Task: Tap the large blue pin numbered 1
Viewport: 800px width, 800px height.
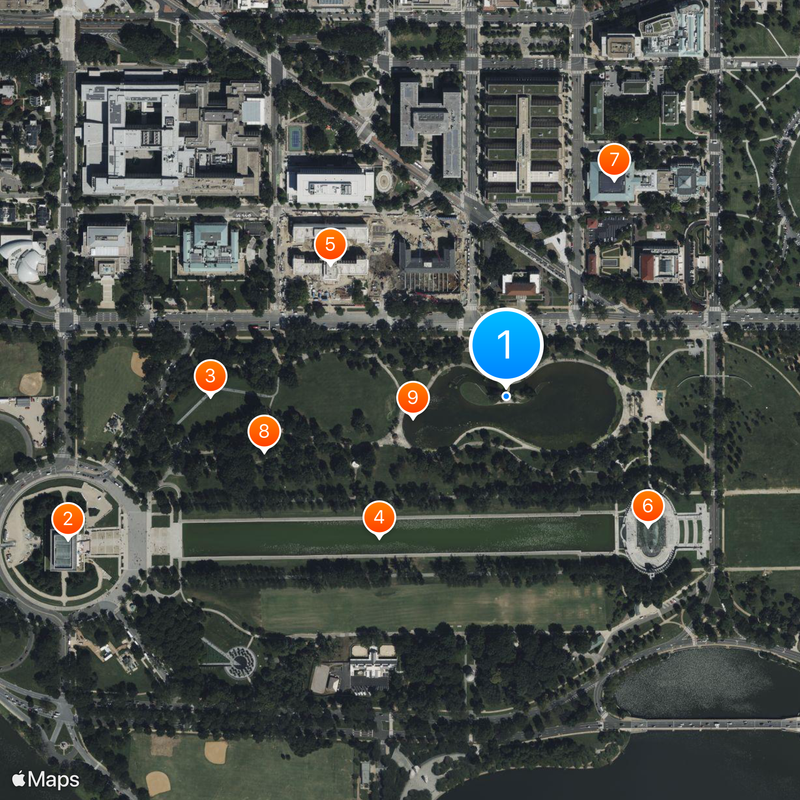Action: coord(506,345)
